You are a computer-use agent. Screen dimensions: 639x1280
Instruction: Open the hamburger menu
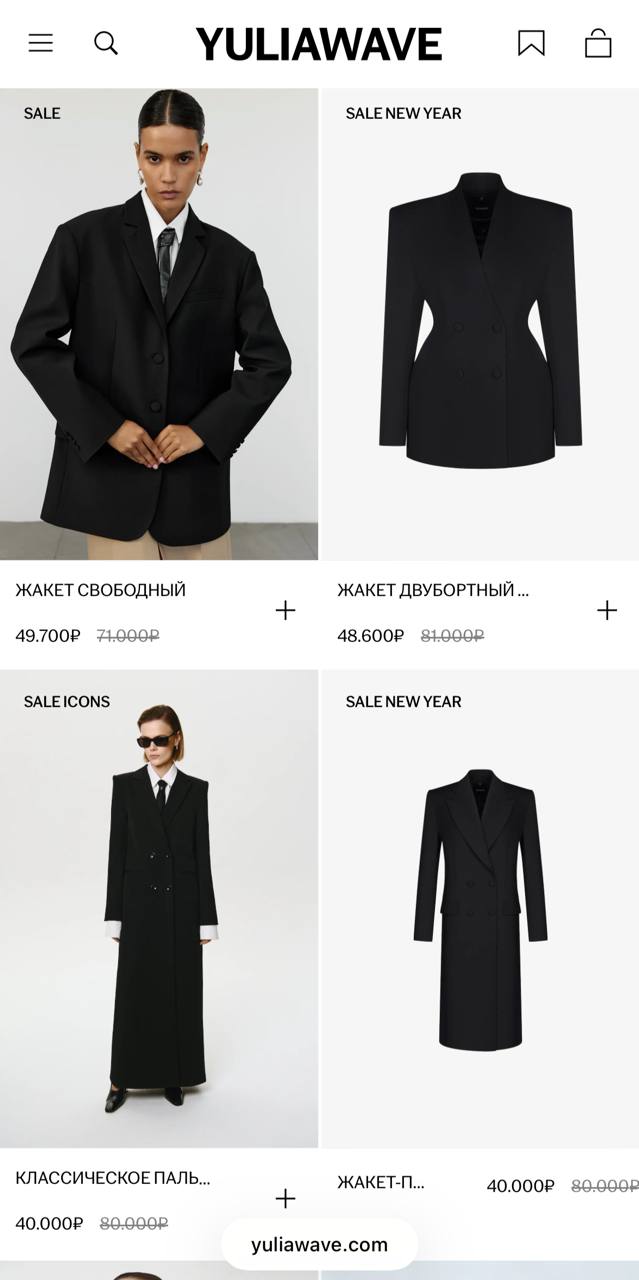point(41,43)
